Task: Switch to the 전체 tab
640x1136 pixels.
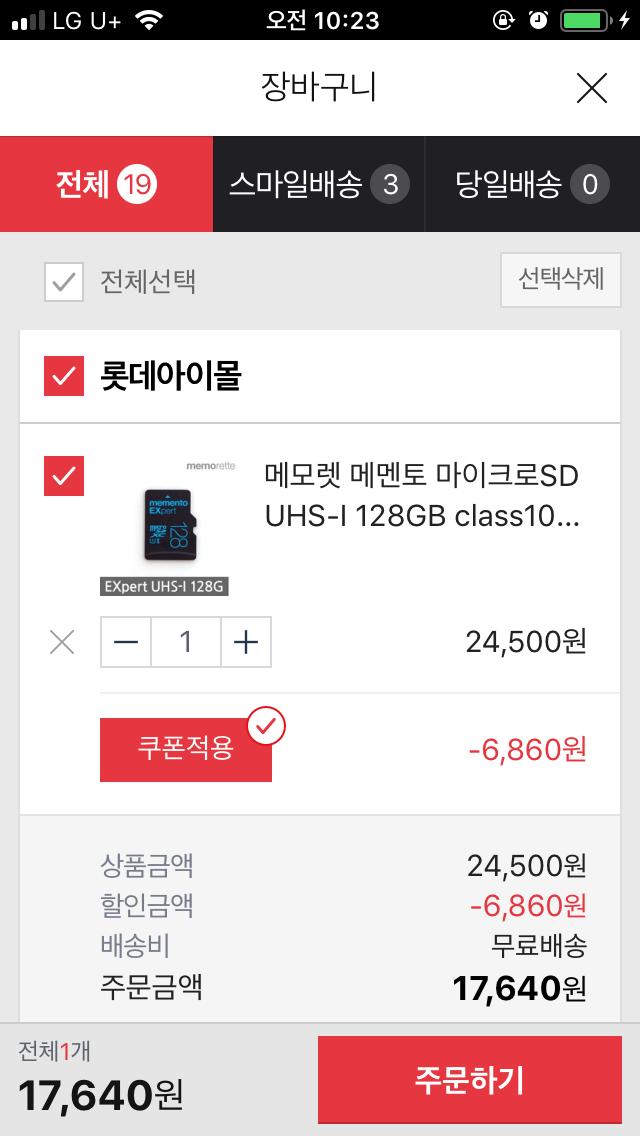Action: (106, 185)
